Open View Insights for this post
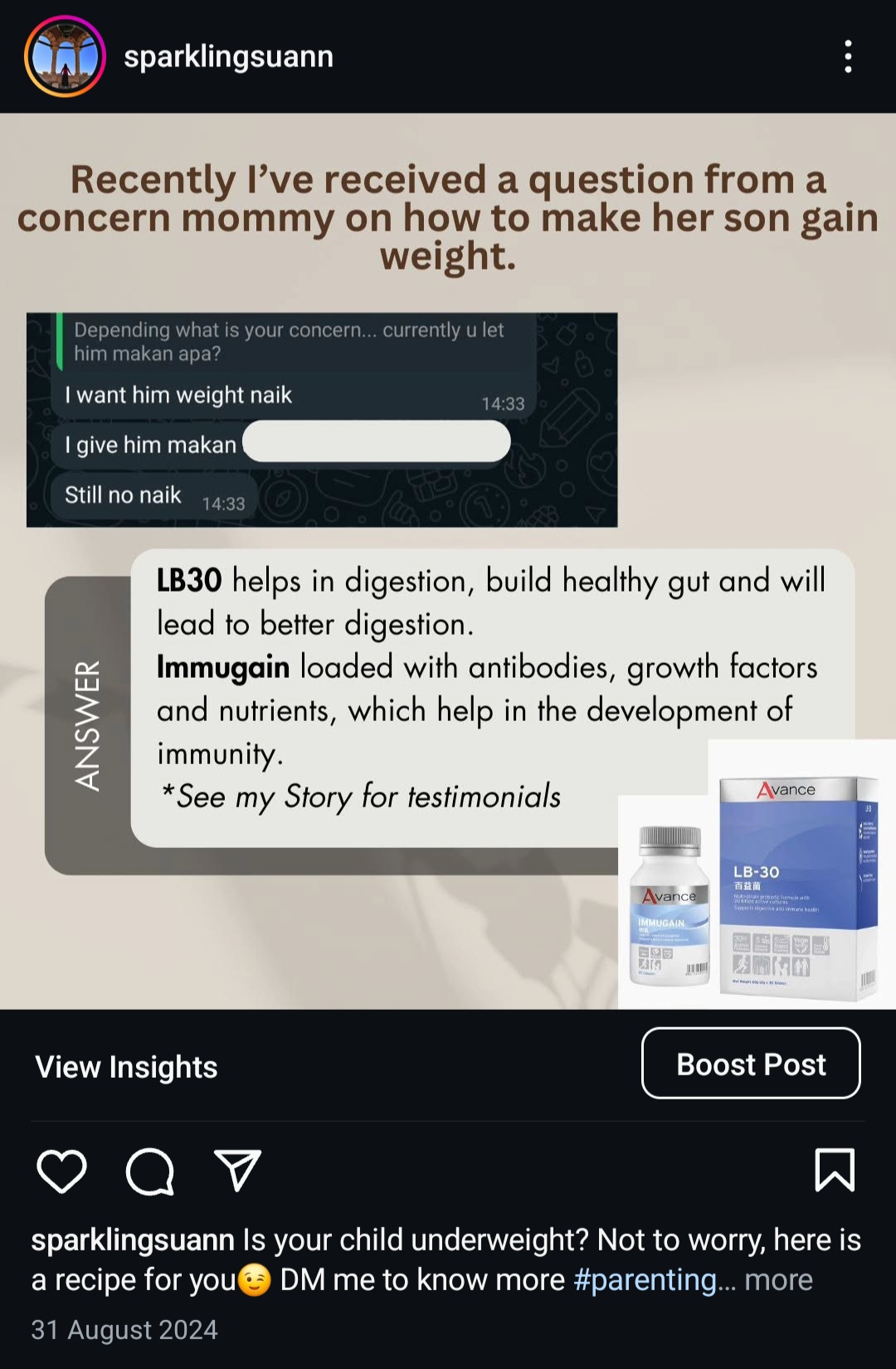 pyautogui.click(x=126, y=1067)
